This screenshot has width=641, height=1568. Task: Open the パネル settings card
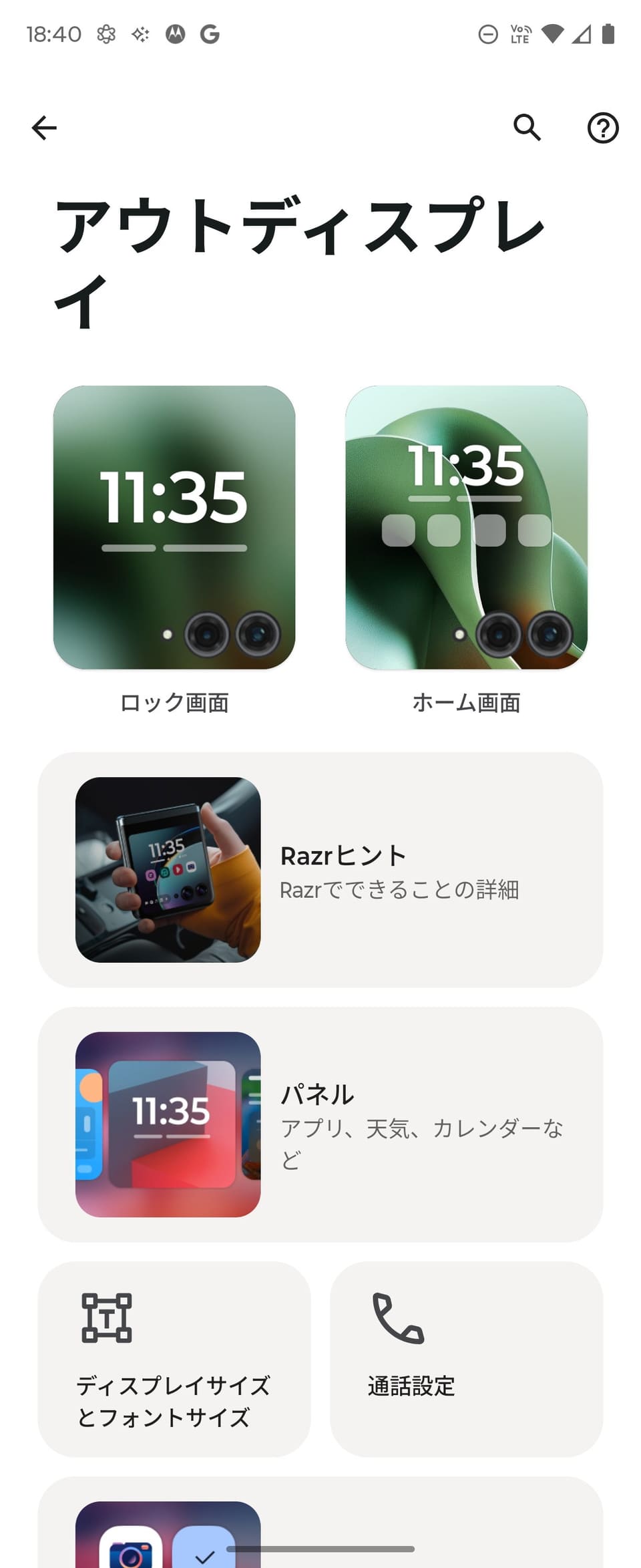tap(320, 1124)
